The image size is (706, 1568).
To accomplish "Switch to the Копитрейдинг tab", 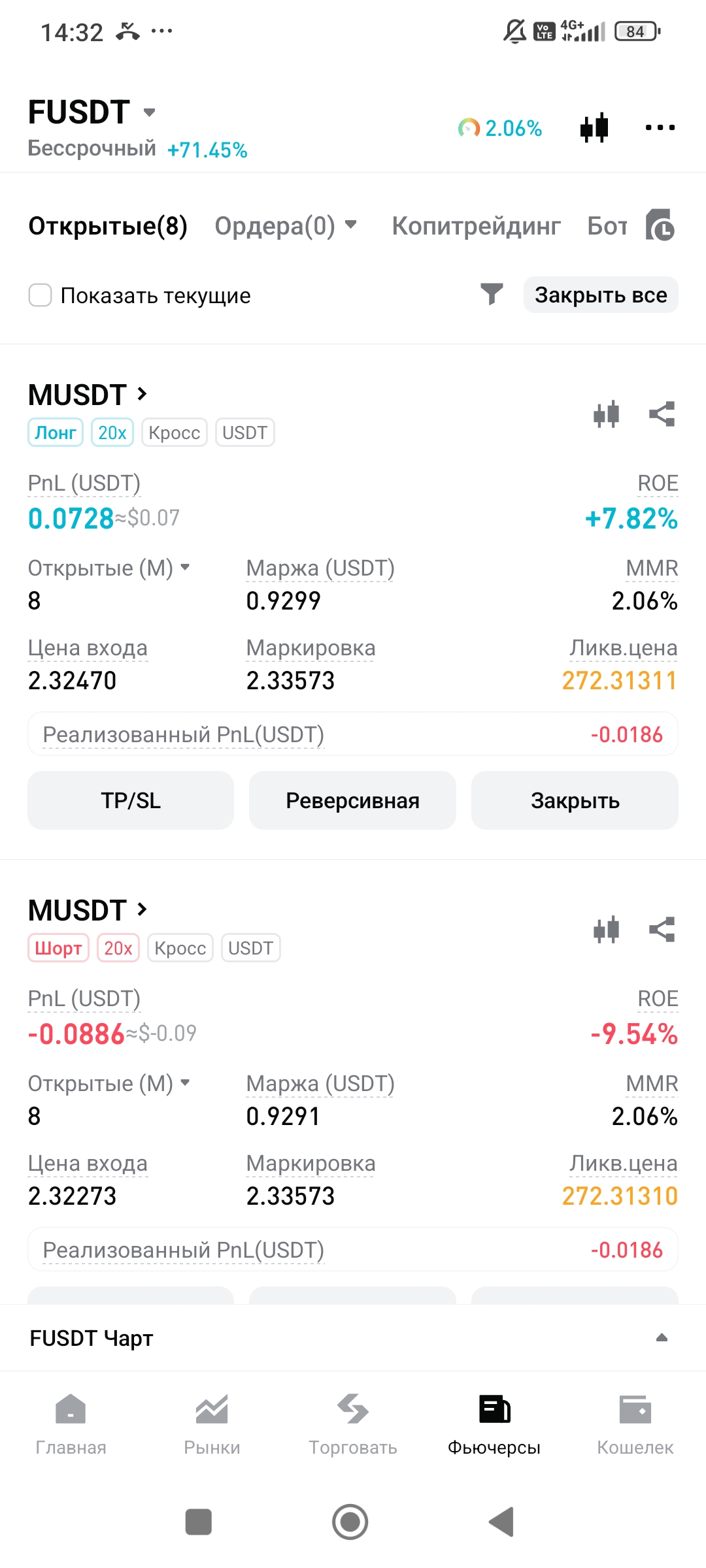I will [476, 226].
